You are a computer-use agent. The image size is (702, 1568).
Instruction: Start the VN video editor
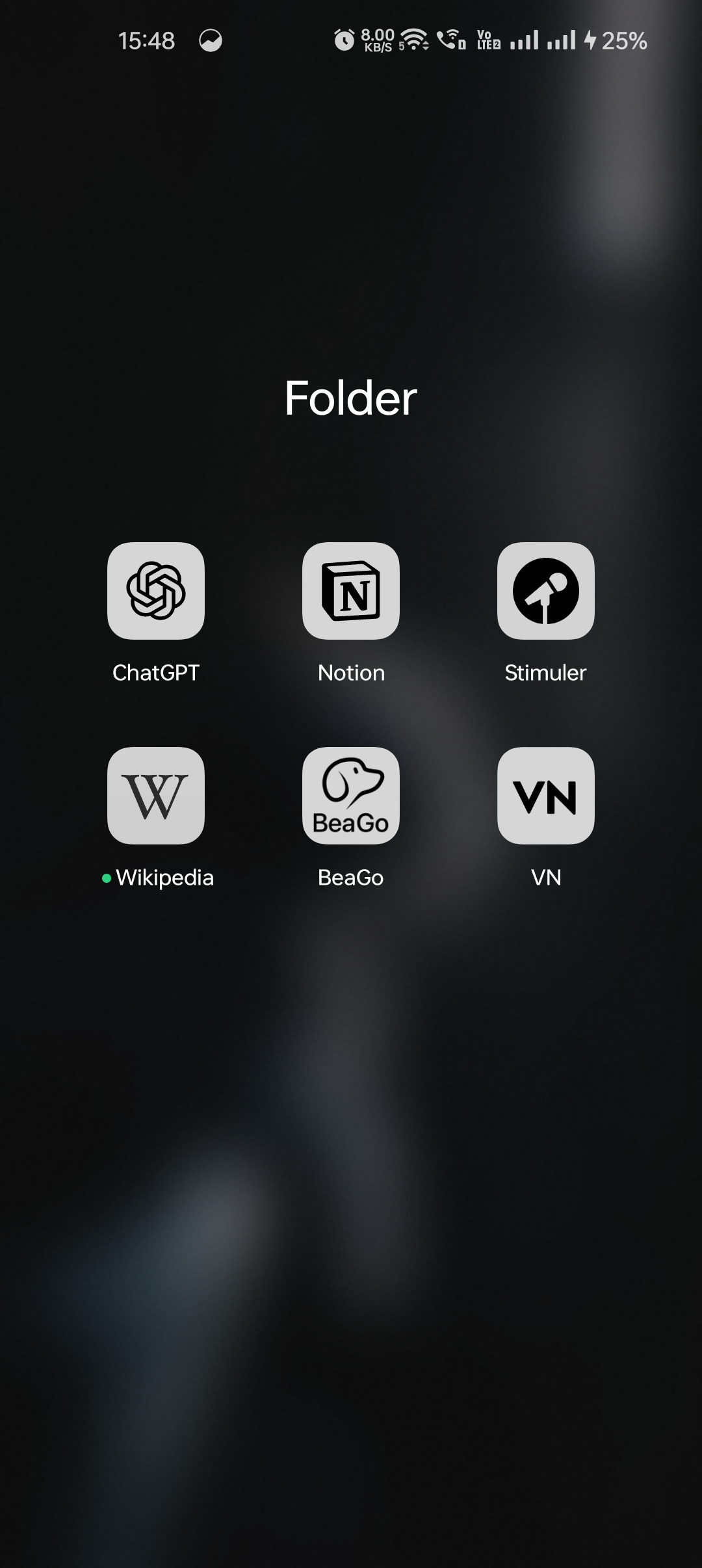(x=546, y=795)
